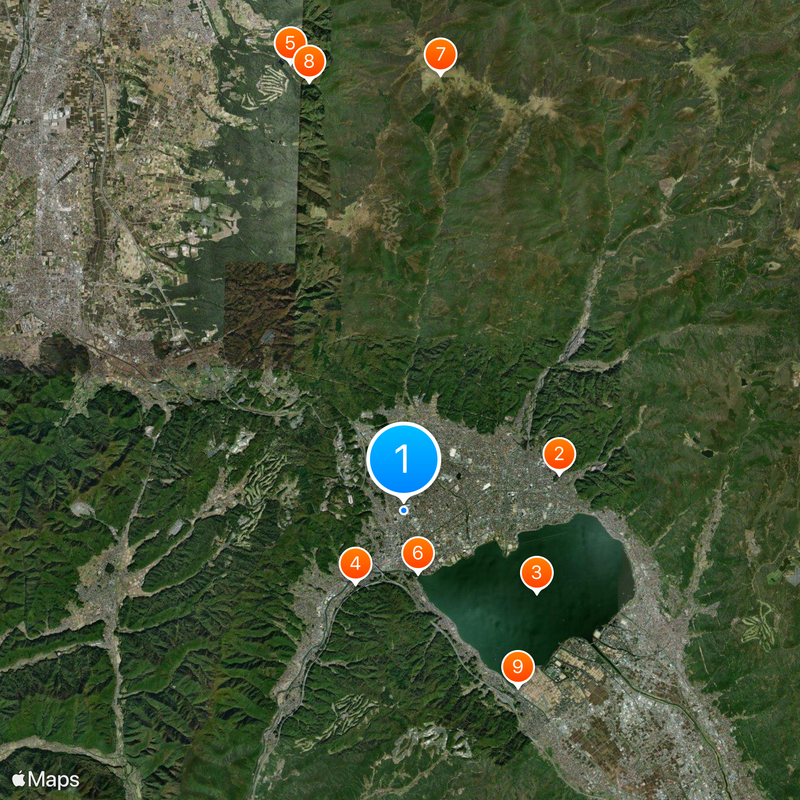Open pin 3 on the lake
This screenshot has height=800, width=800.
click(x=537, y=573)
